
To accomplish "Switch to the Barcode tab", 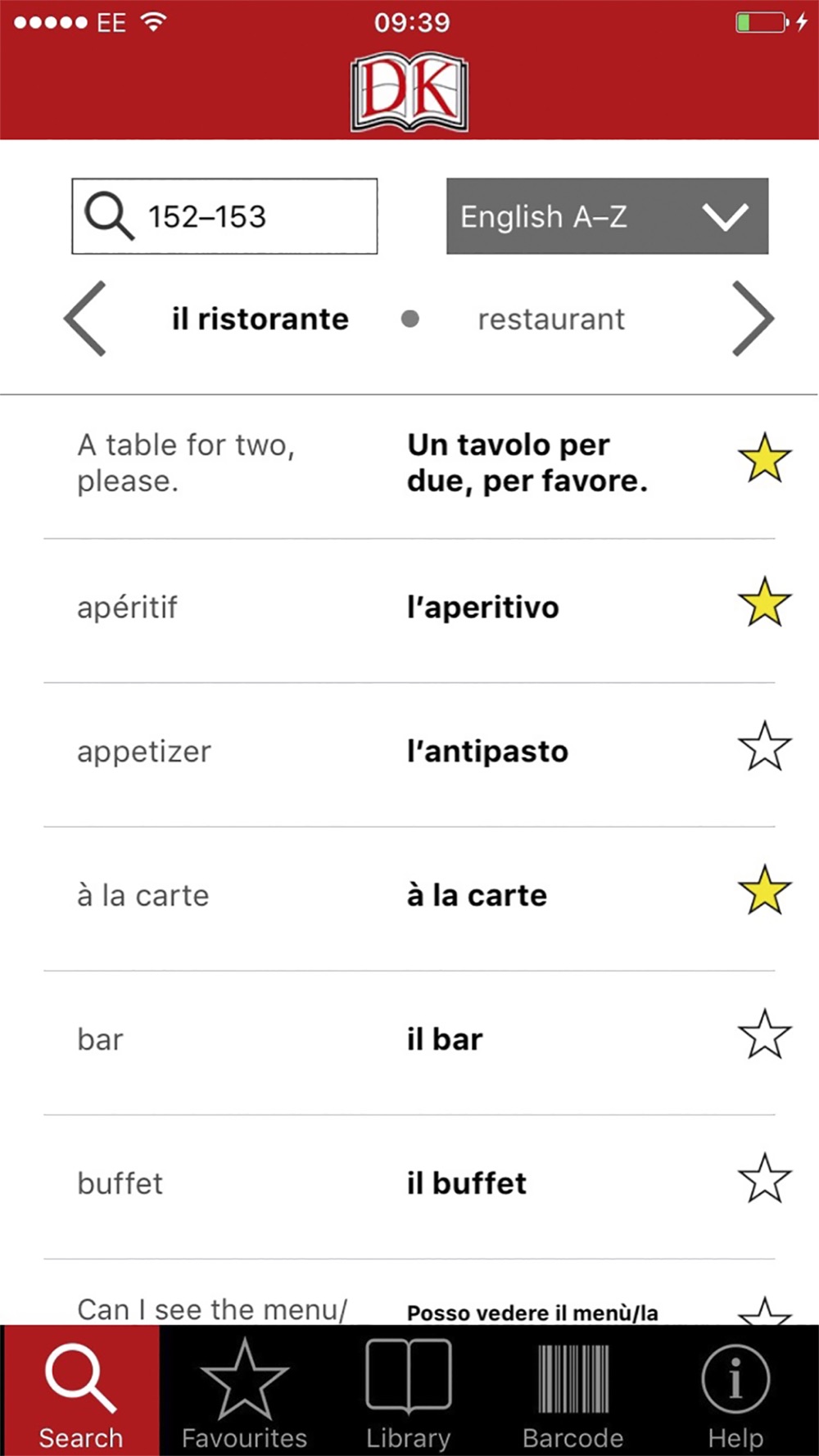I will [x=572, y=1390].
